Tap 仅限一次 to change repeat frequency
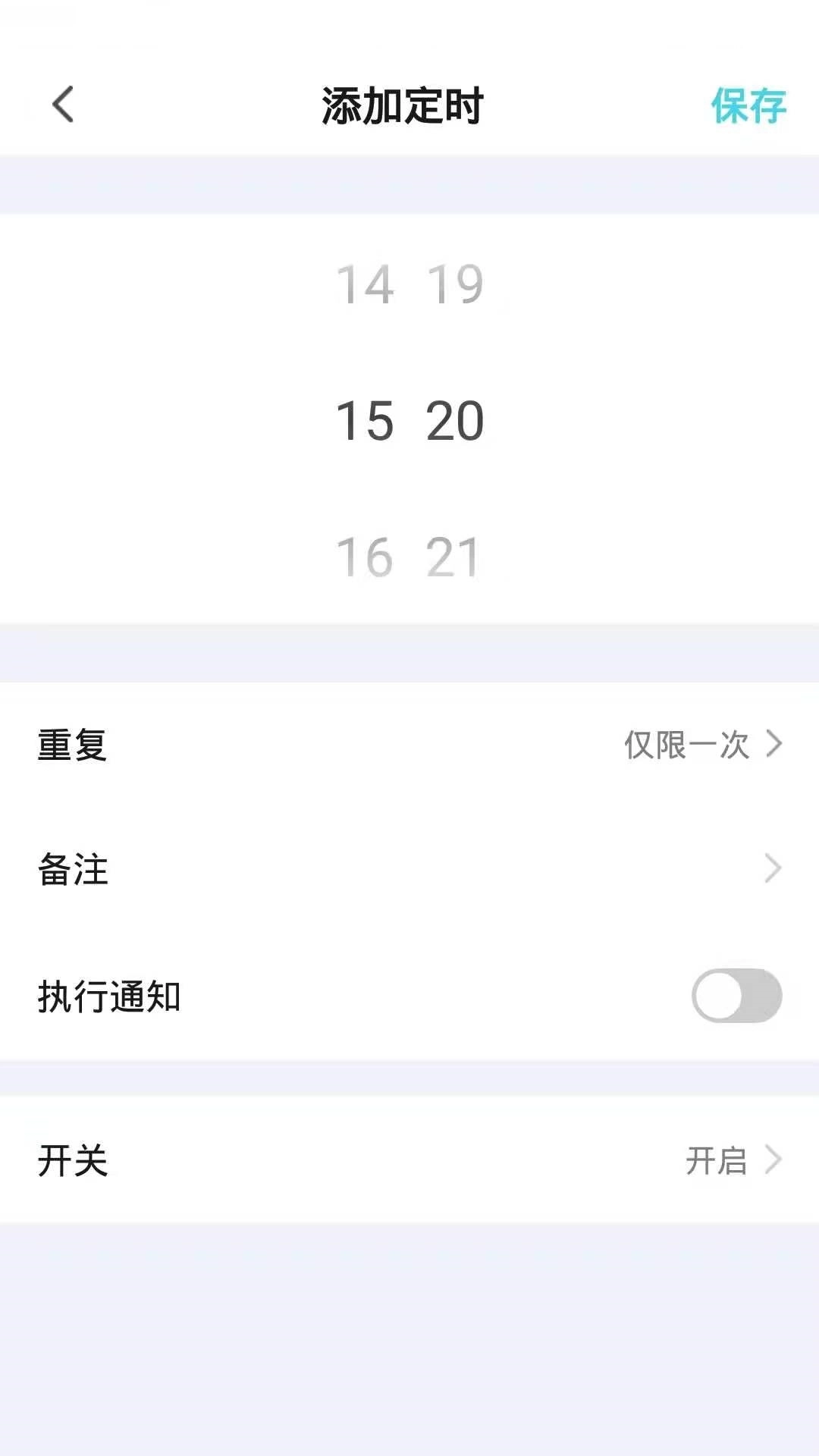 686,747
